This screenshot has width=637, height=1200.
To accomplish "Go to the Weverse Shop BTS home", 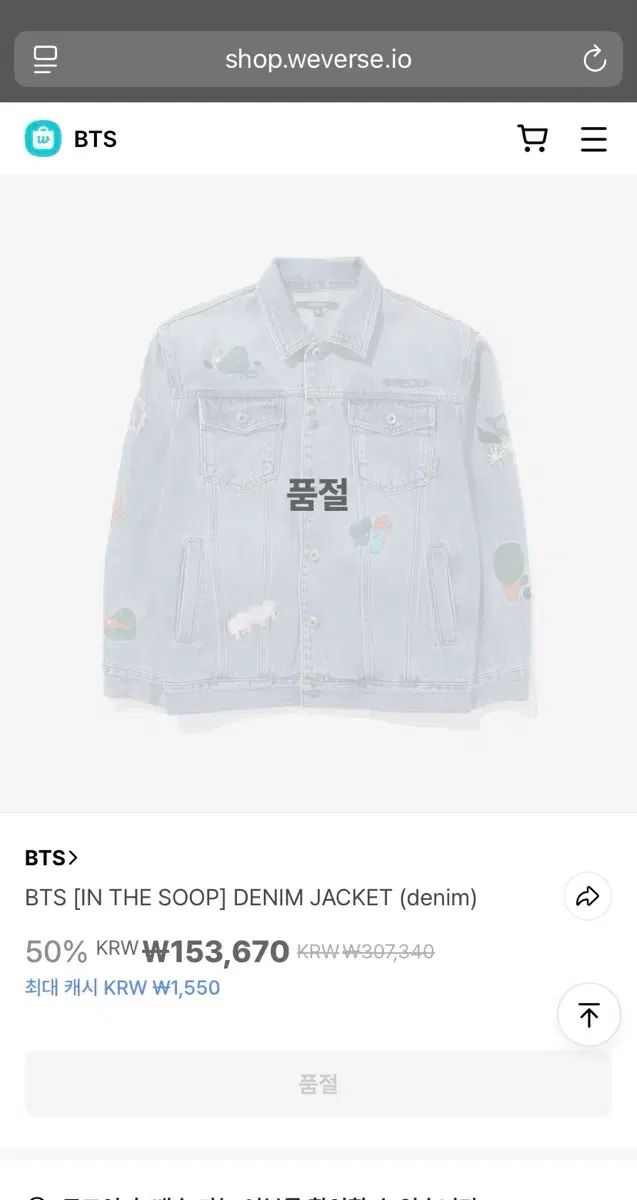I will click(x=70, y=139).
